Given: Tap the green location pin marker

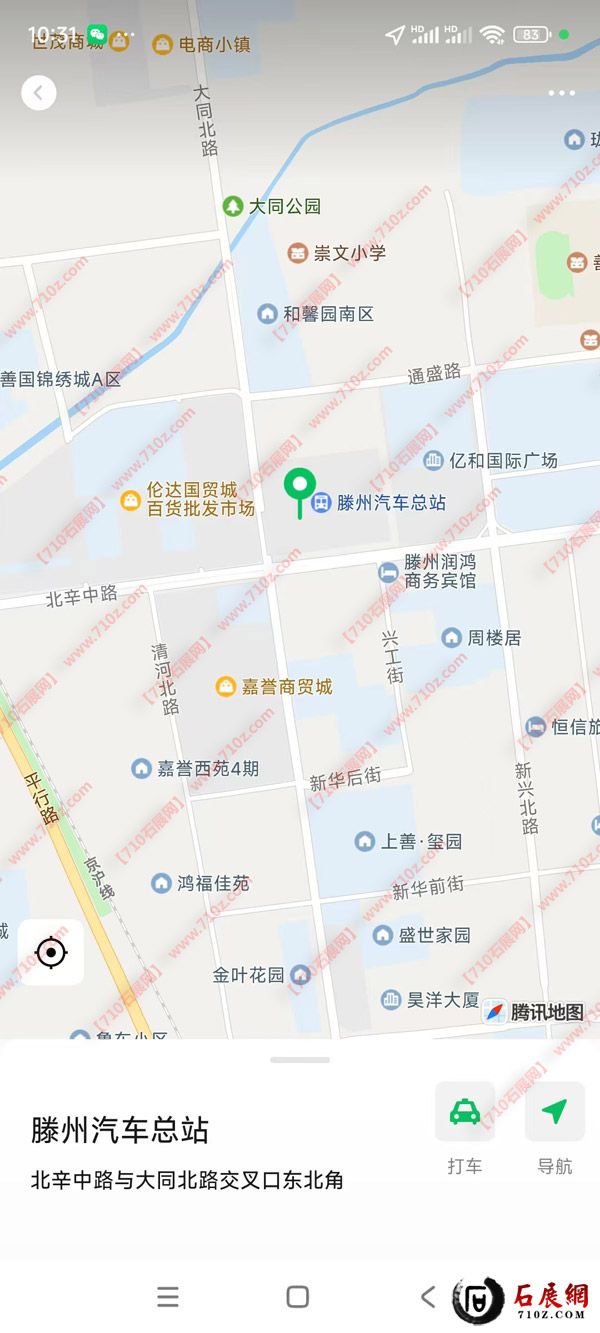Looking at the screenshot, I should tap(299, 487).
